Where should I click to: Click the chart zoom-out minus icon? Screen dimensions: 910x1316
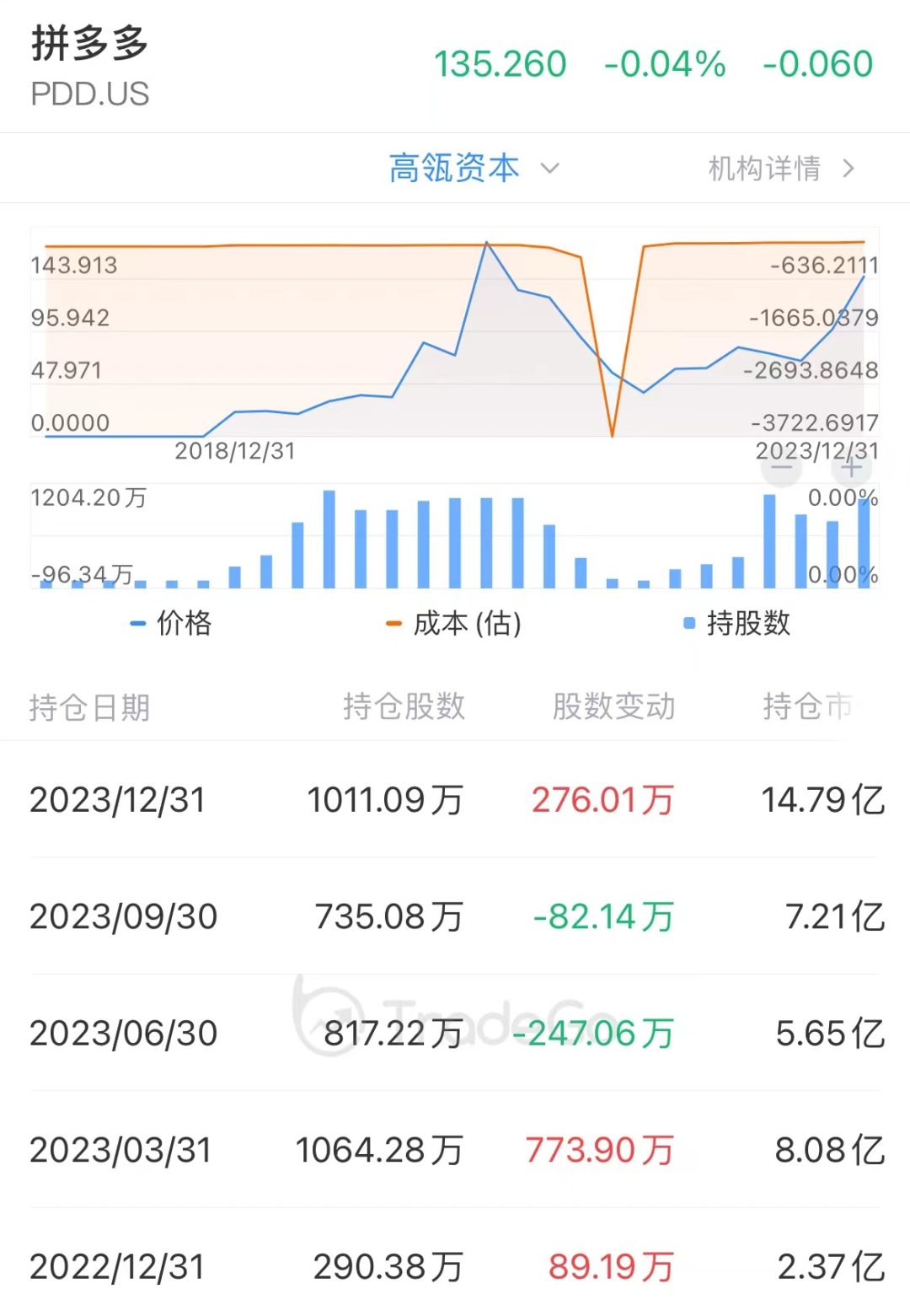[782, 468]
